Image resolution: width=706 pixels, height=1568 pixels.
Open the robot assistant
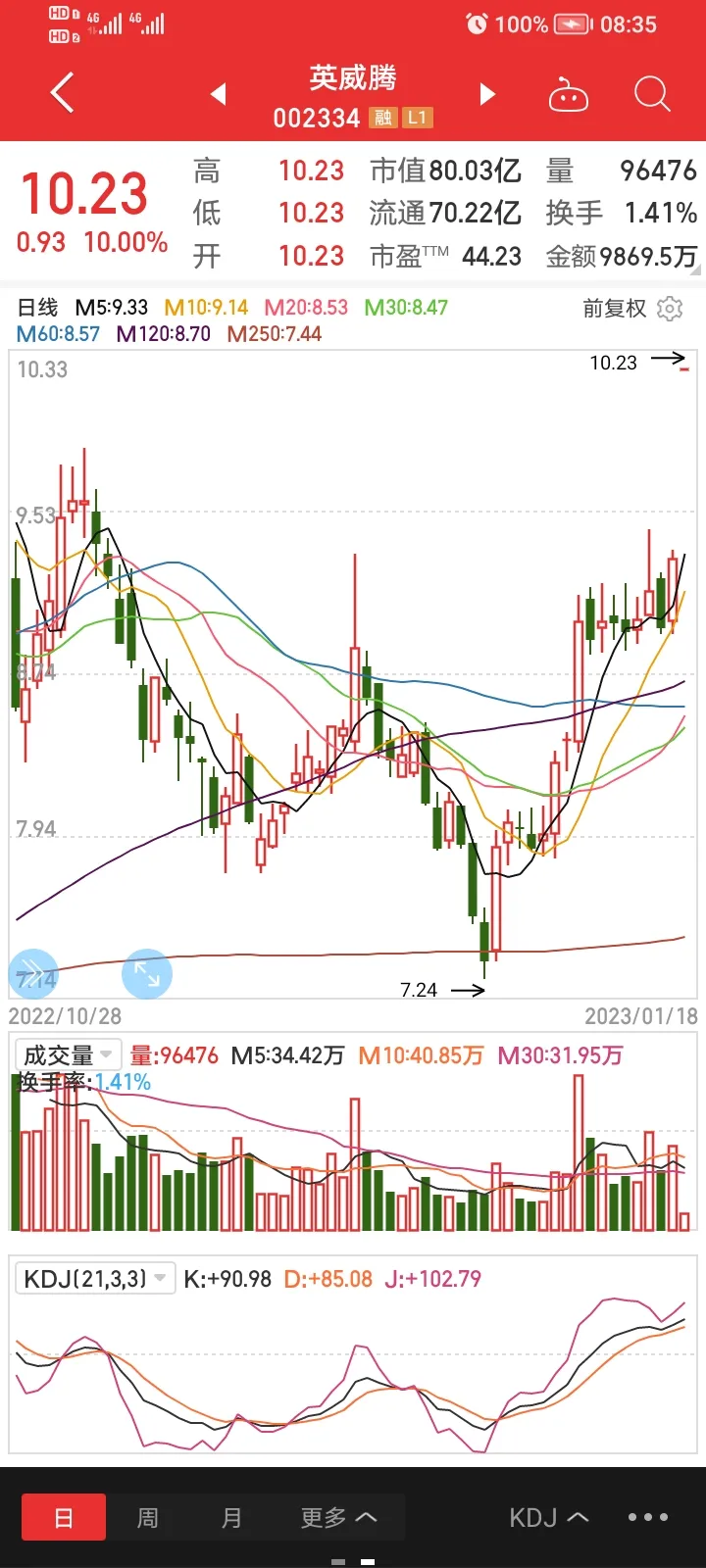pos(569,96)
